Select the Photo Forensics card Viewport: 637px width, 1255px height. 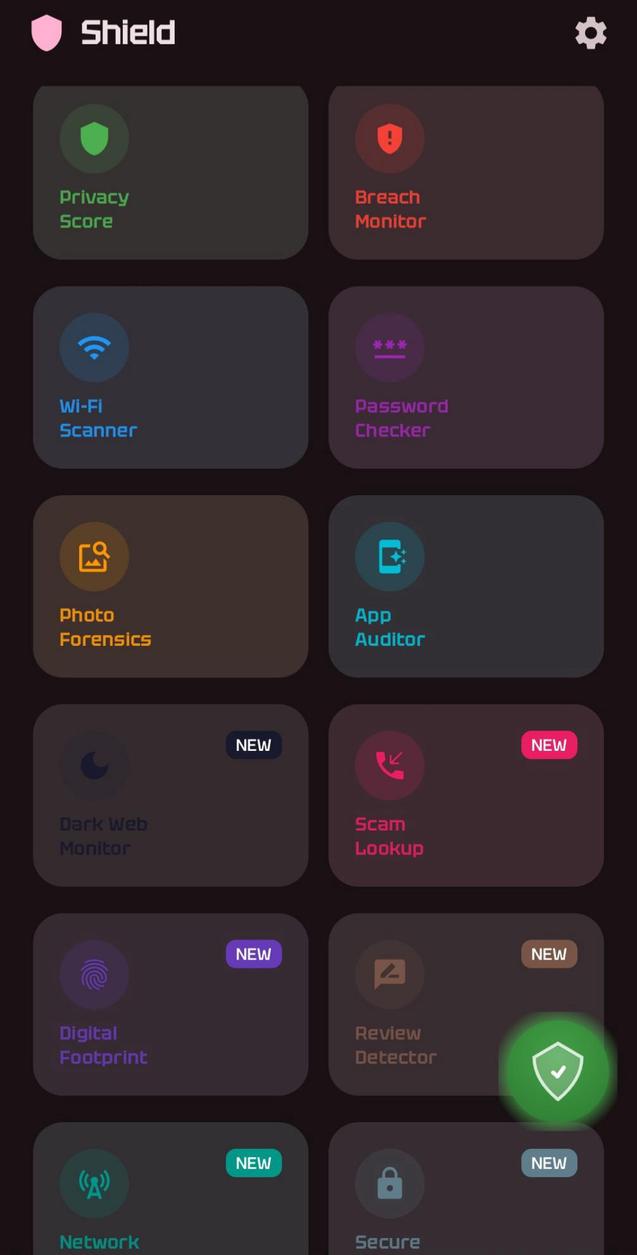click(x=170, y=586)
